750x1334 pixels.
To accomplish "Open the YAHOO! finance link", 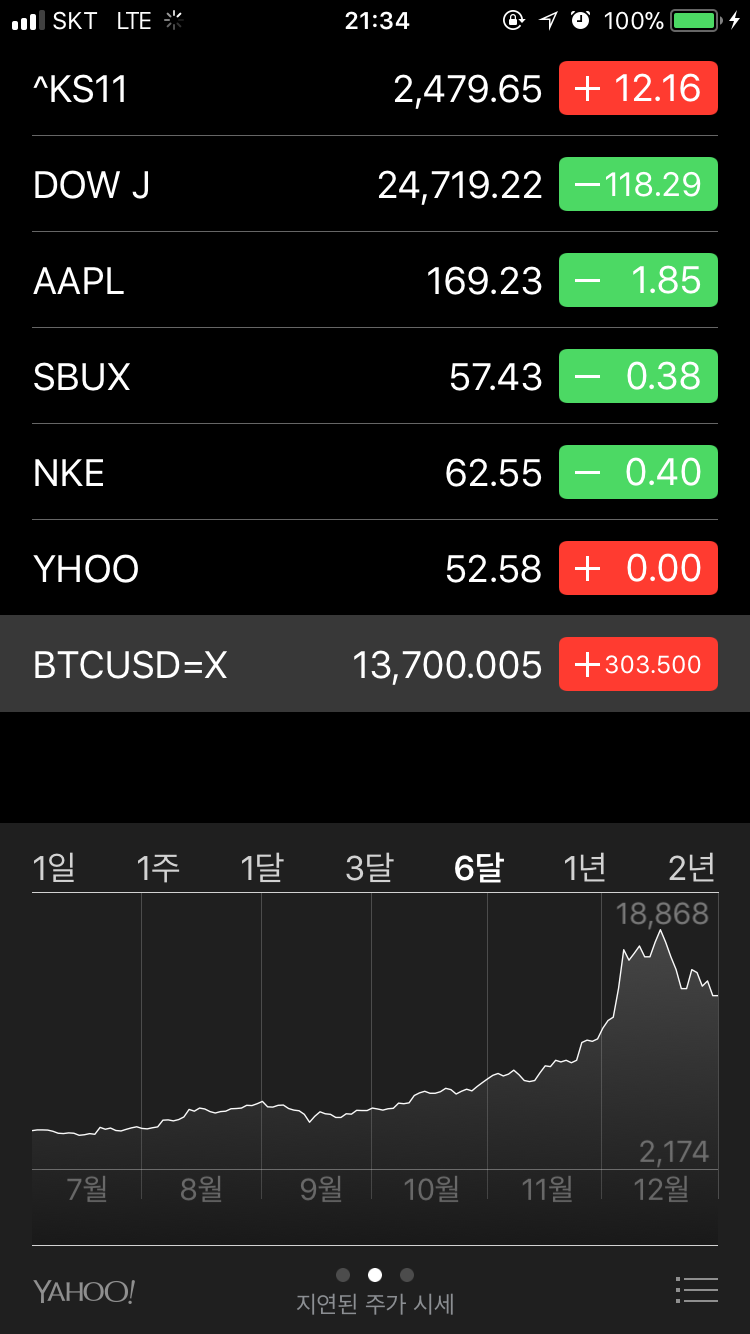I will pos(84,1291).
